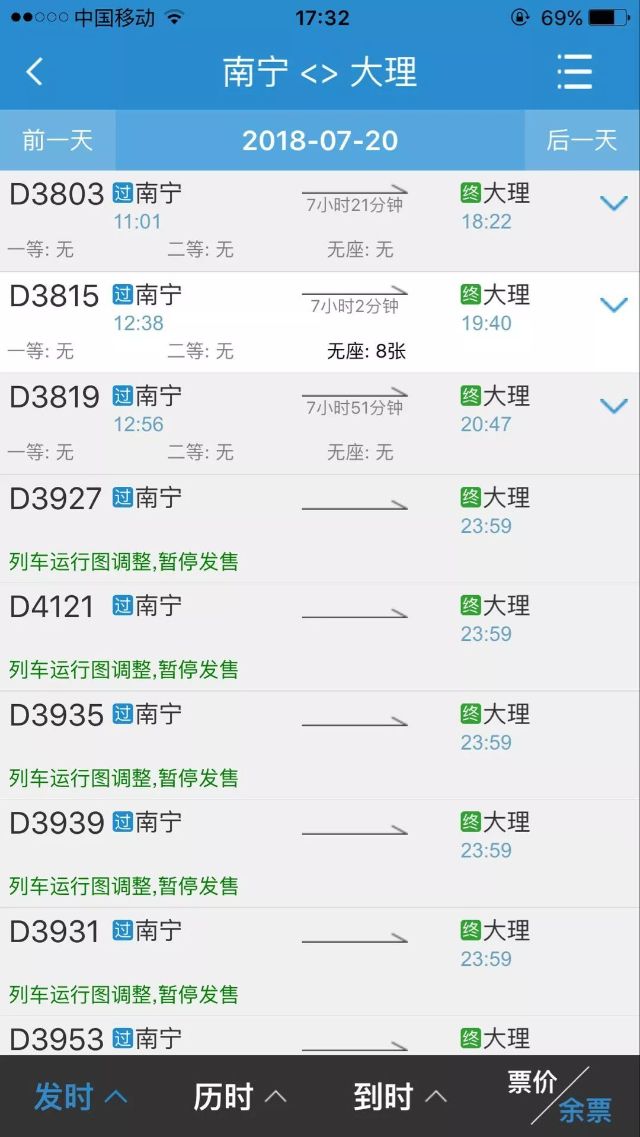640x1137 pixels.
Task: Sort by arrival time 到时
Action: (399, 1096)
